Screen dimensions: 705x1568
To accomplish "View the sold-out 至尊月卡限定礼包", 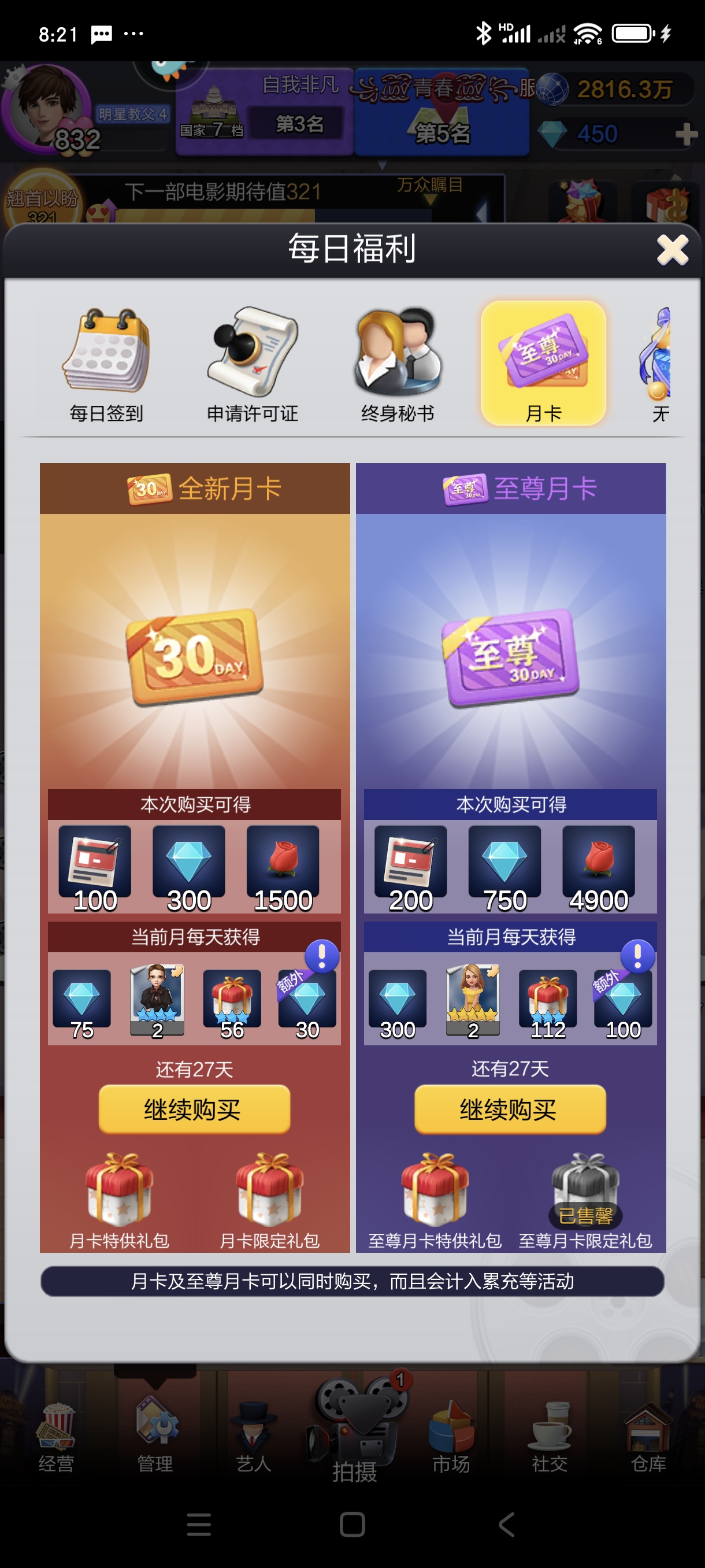I will (x=585, y=1191).
